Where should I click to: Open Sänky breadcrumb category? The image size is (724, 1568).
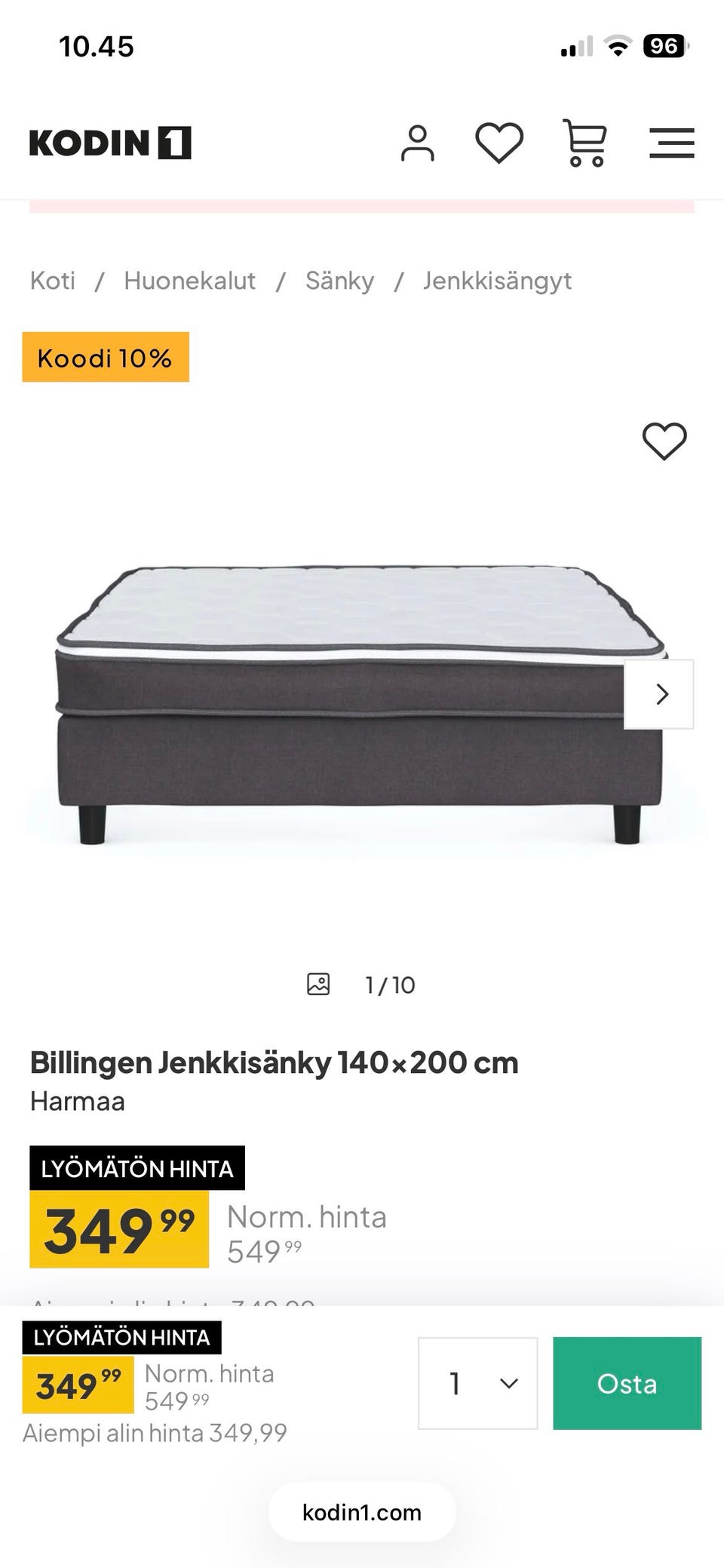coord(339,281)
